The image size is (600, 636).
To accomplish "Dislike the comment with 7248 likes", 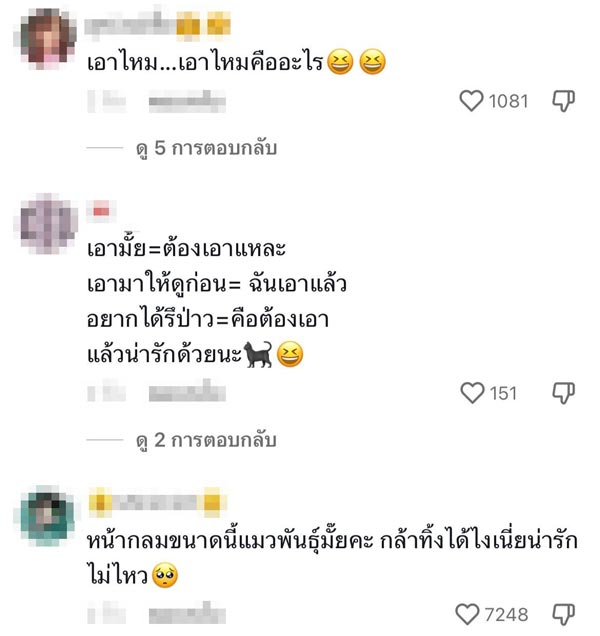I will pyautogui.click(x=563, y=614).
